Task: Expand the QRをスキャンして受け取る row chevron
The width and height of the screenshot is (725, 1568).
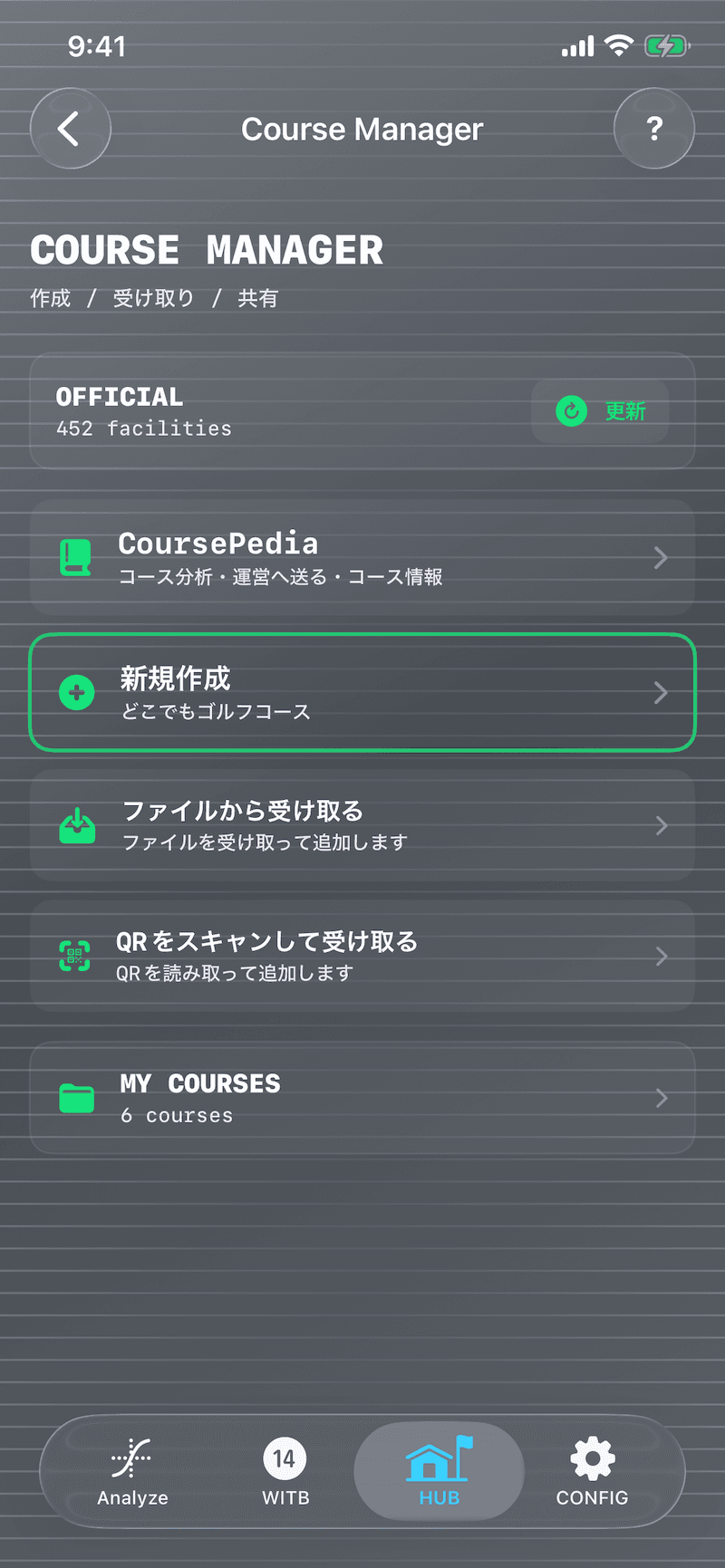Action: click(x=661, y=956)
